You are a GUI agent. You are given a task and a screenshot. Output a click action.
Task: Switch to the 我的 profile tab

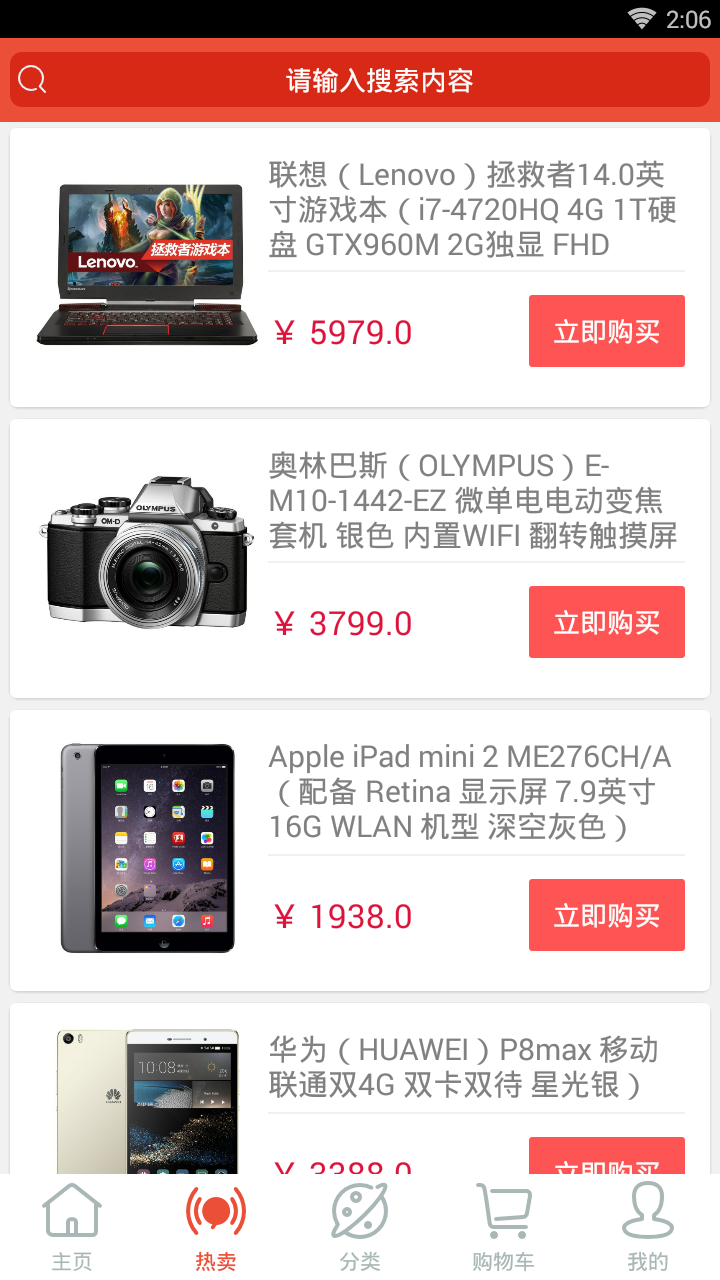click(647, 1227)
